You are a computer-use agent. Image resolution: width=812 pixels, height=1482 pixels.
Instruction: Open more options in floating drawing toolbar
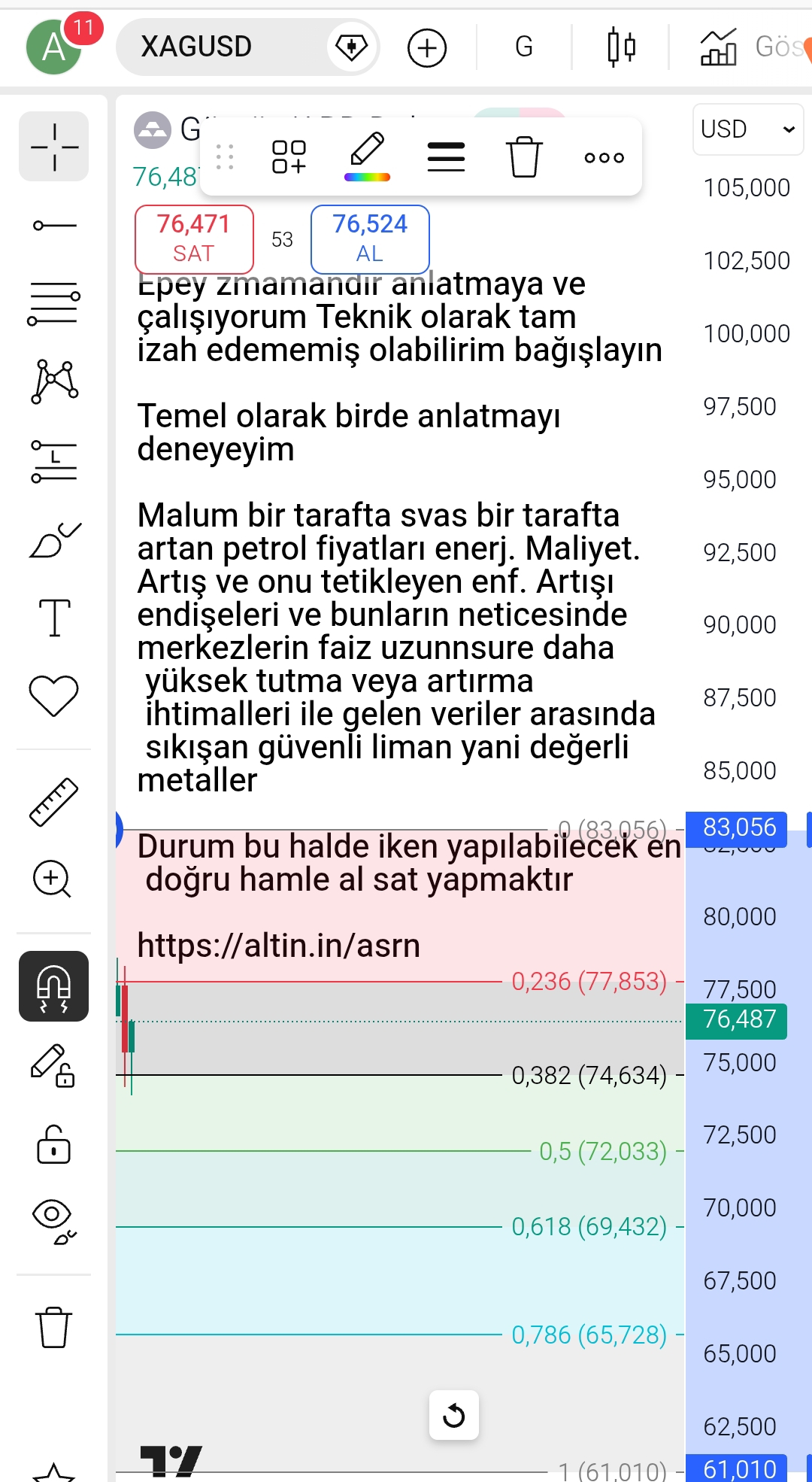click(x=604, y=157)
